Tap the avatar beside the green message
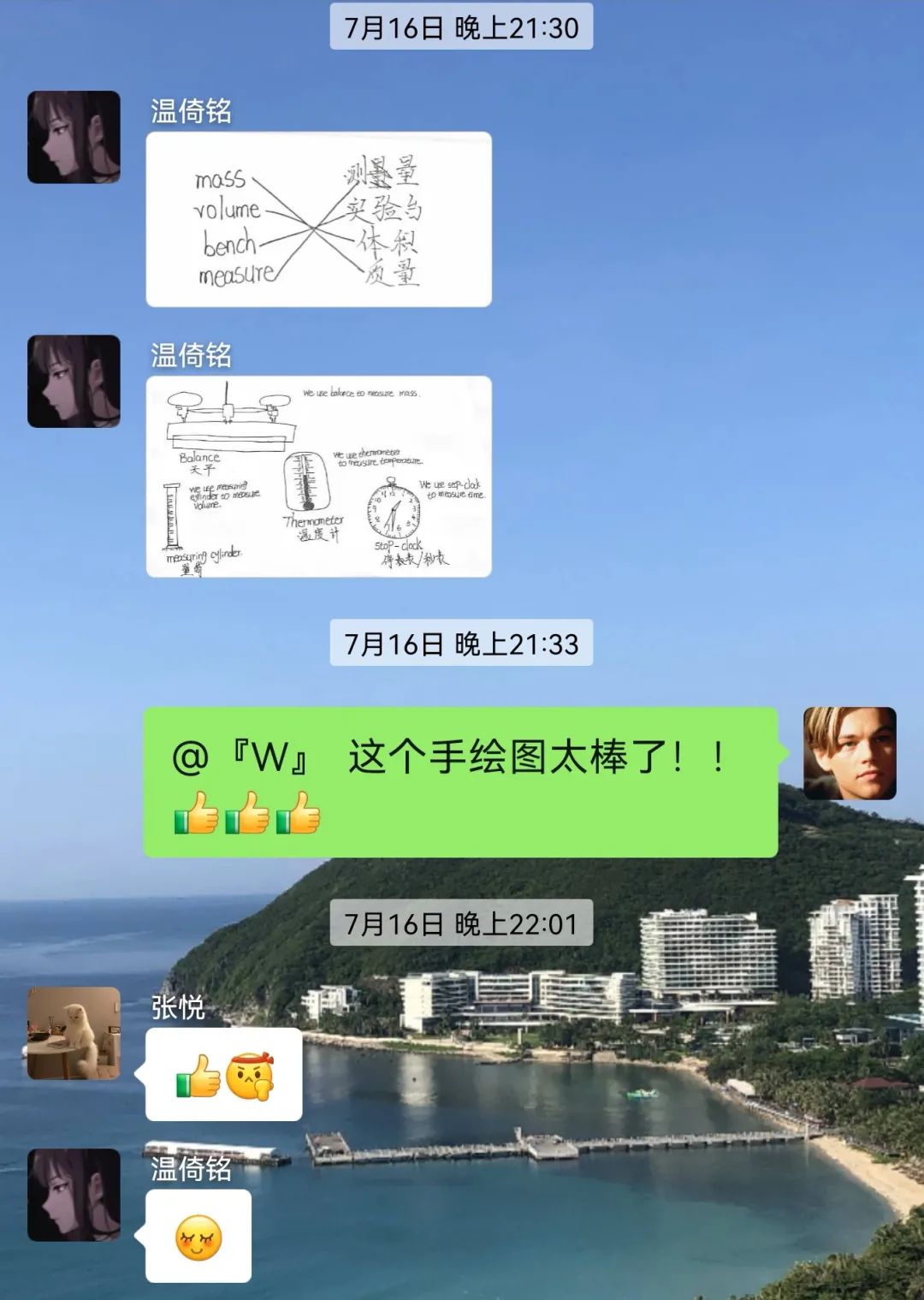924x1300 pixels. 849,753
